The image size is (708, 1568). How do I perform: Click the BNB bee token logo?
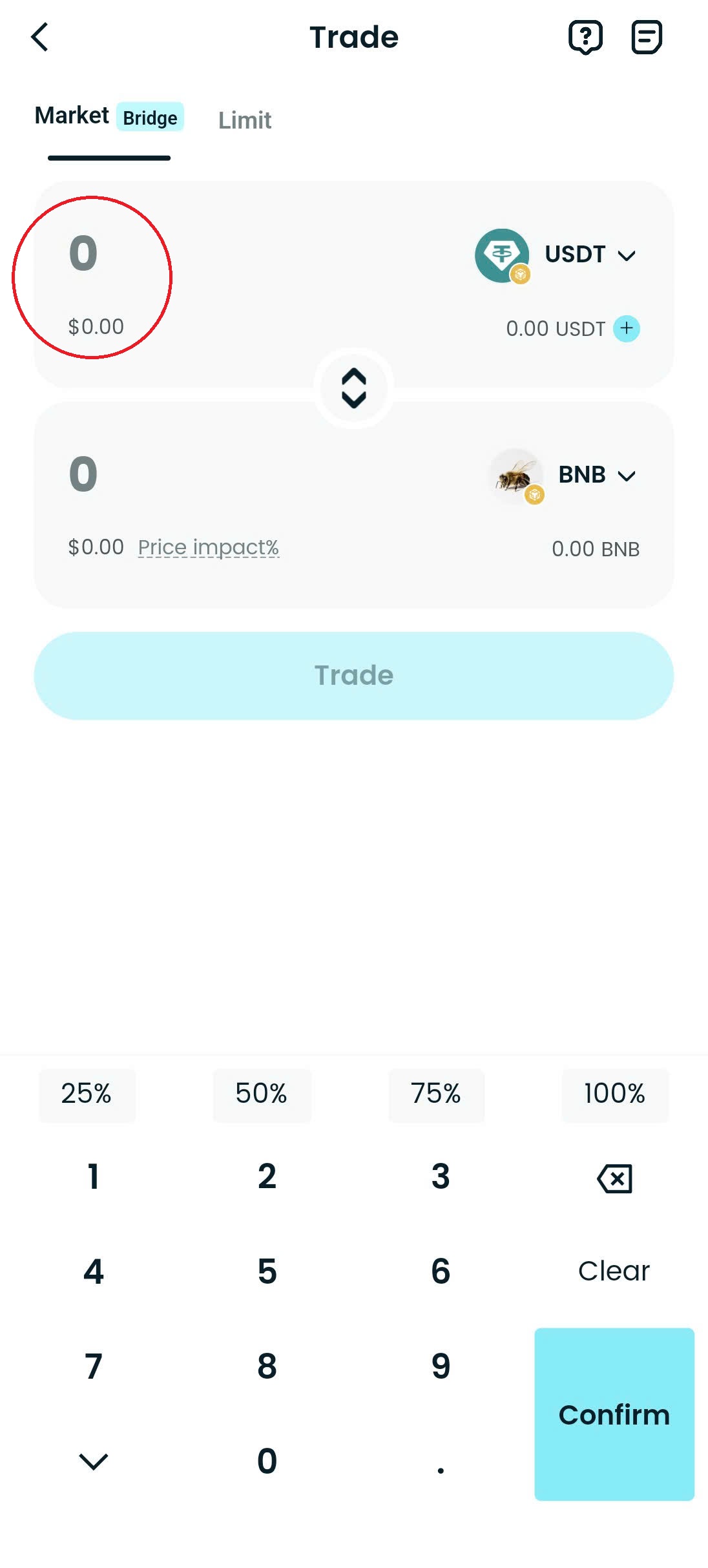pyautogui.click(x=515, y=476)
